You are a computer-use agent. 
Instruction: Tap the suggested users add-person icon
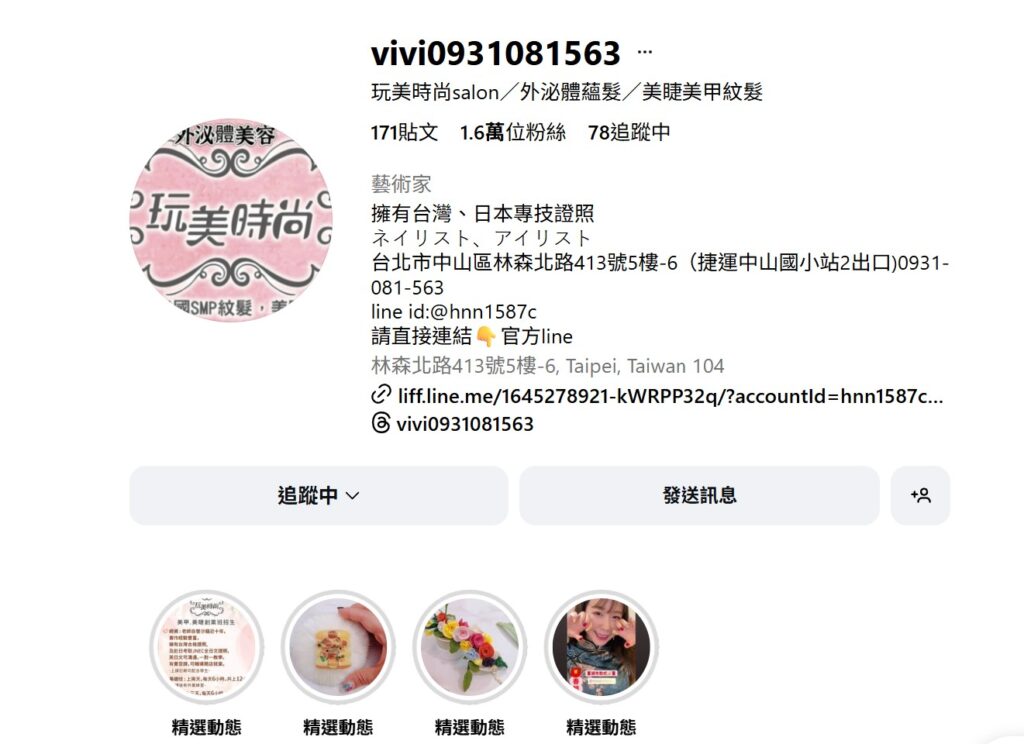point(920,495)
